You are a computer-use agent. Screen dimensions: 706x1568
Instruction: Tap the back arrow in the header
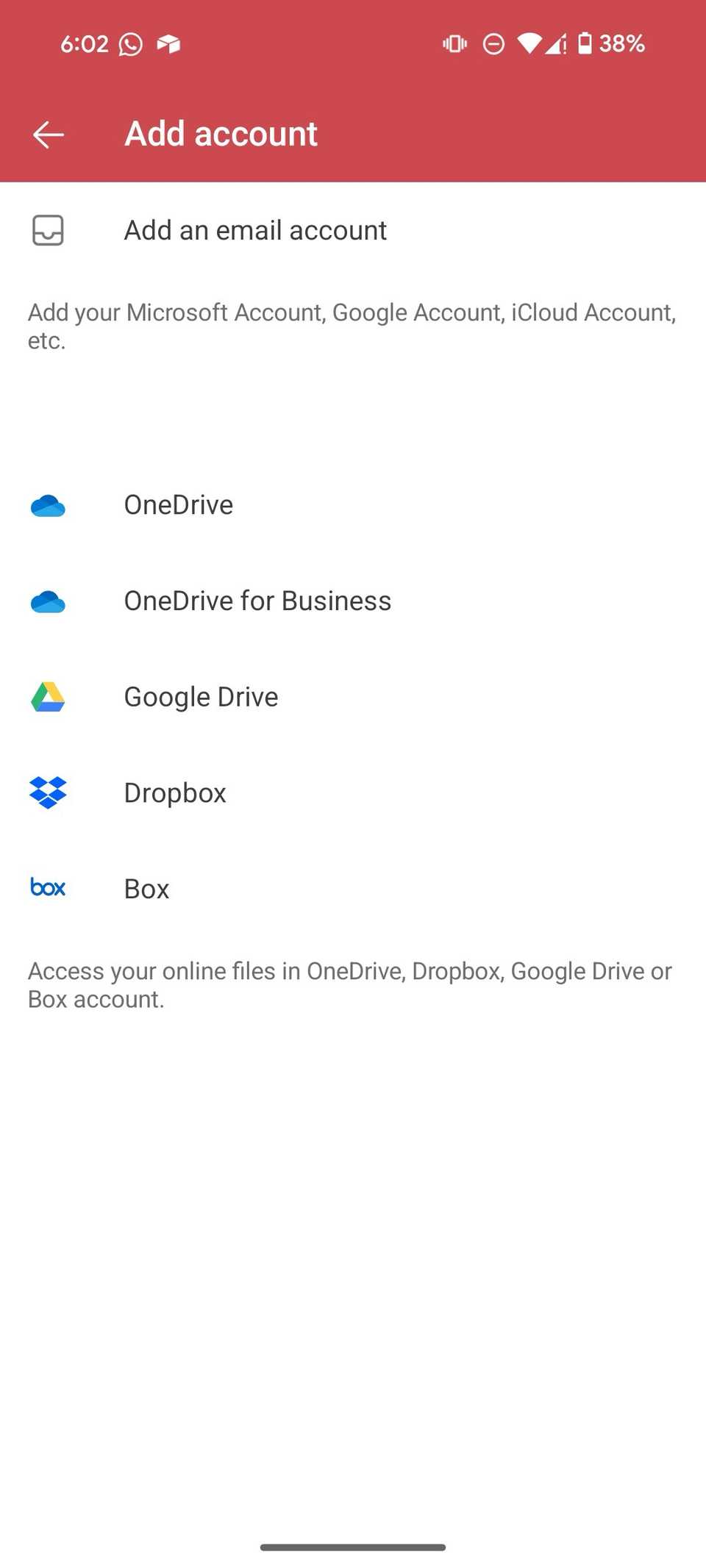[49, 135]
